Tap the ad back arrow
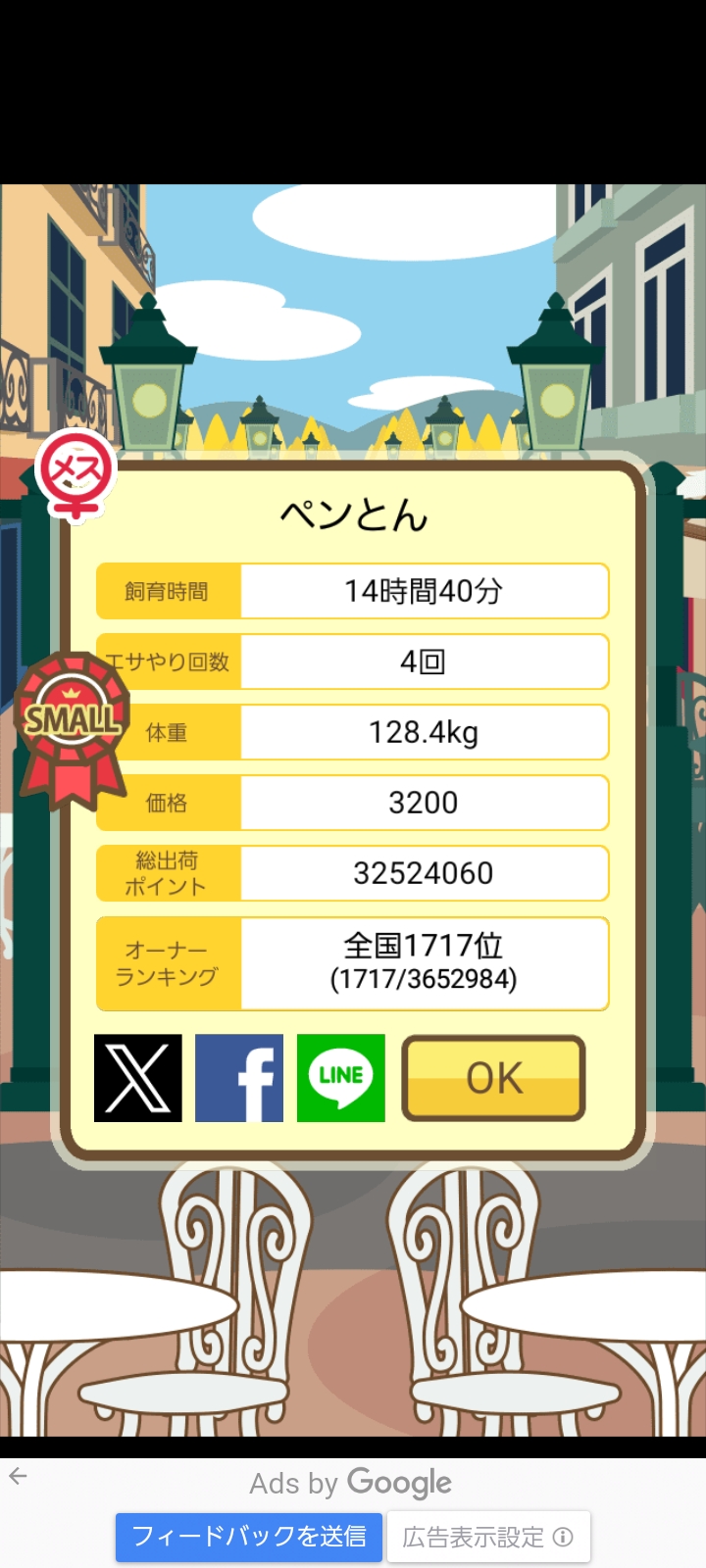Screen dimensions: 706x1568 (x=18, y=1476)
